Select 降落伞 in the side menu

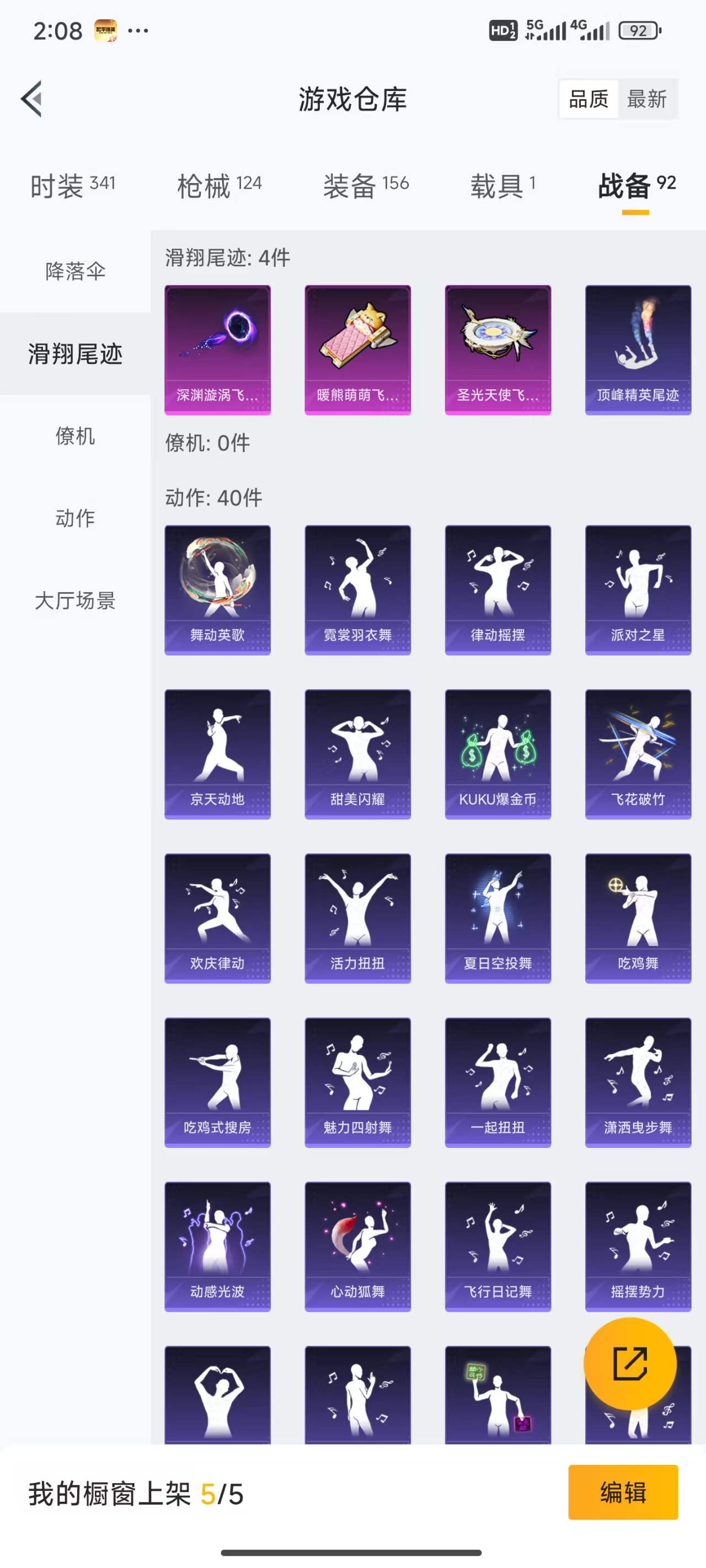pyautogui.click(x=76, y=271)
